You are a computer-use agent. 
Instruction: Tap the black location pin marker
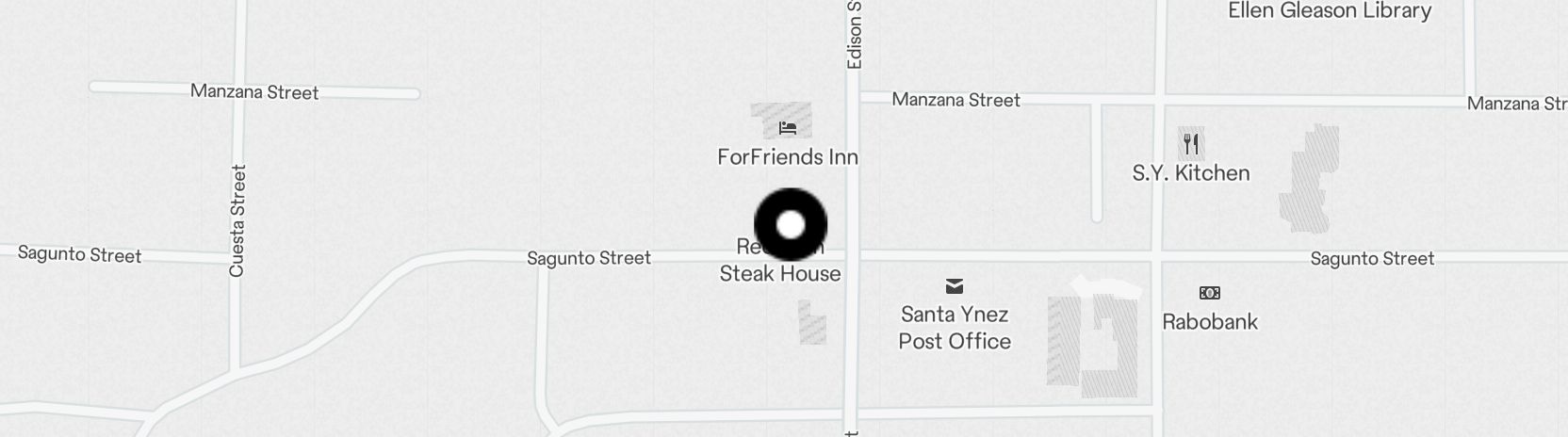(791, 225)
